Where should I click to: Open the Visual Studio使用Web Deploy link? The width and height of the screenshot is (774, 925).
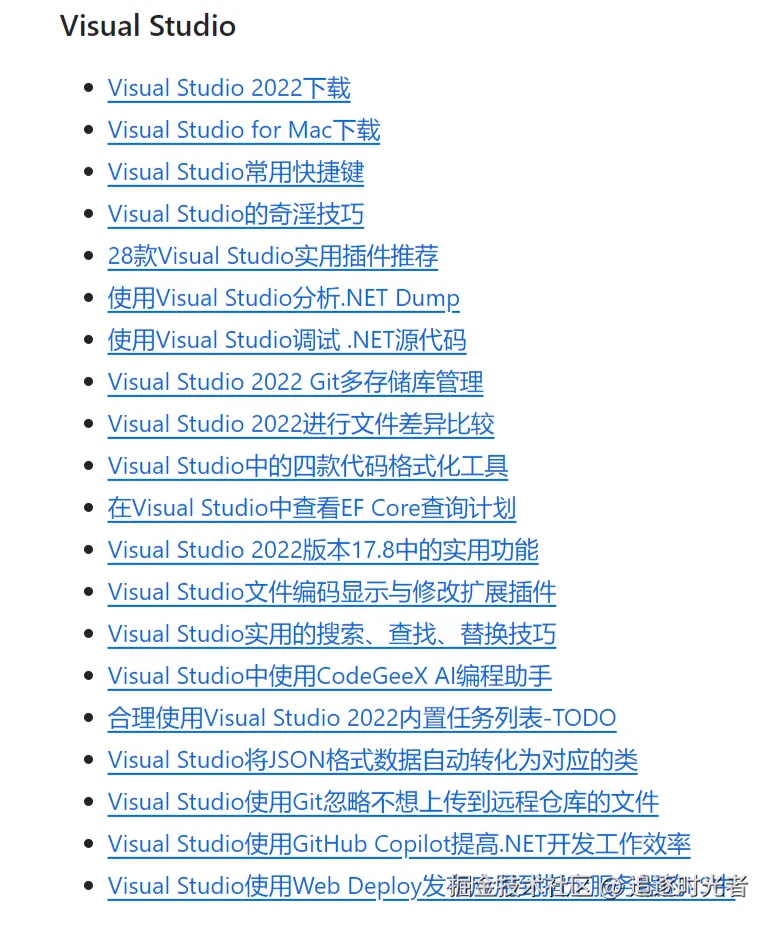[260, 886]
